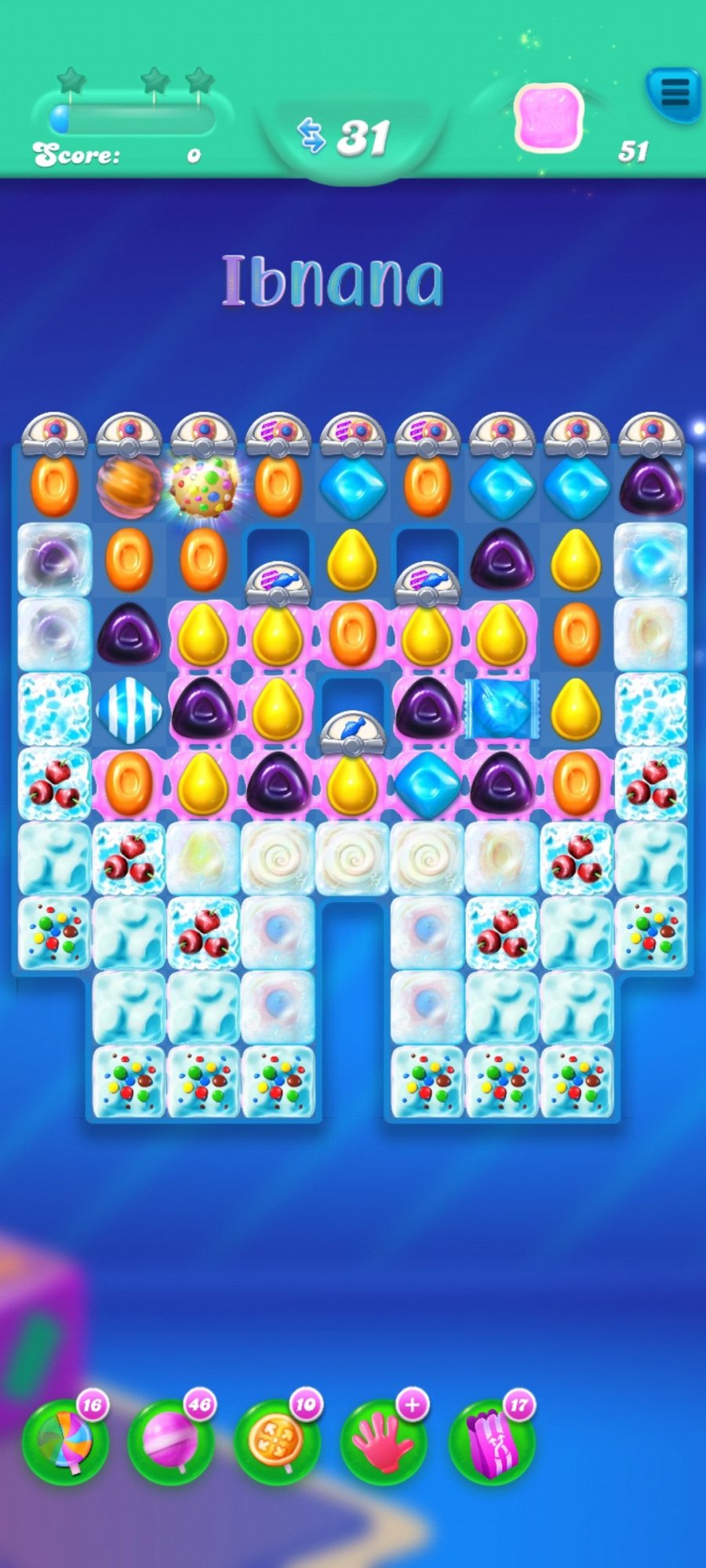
Task: Select the blue striped candy
Action: (129, 710)
